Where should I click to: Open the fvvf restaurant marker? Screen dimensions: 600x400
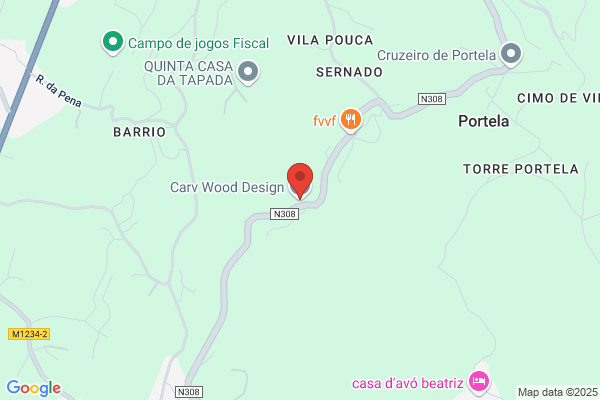pyautogui.click(x=351, y=120)
